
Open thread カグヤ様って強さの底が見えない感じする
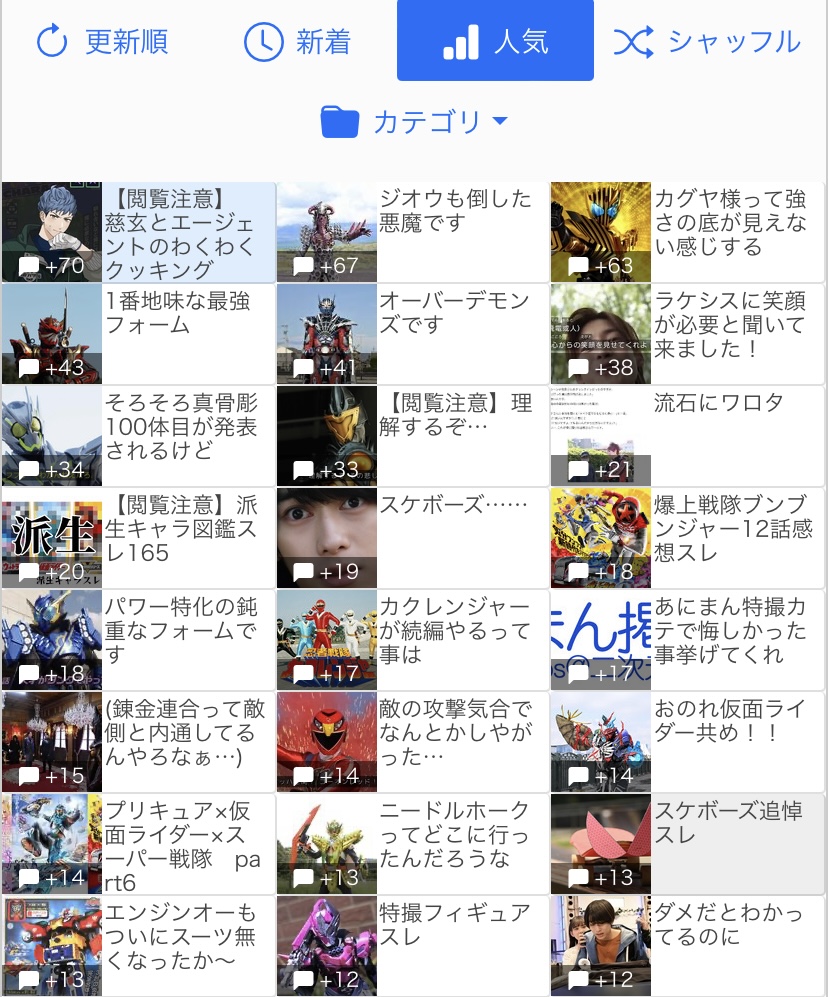(x=687, y=232)
